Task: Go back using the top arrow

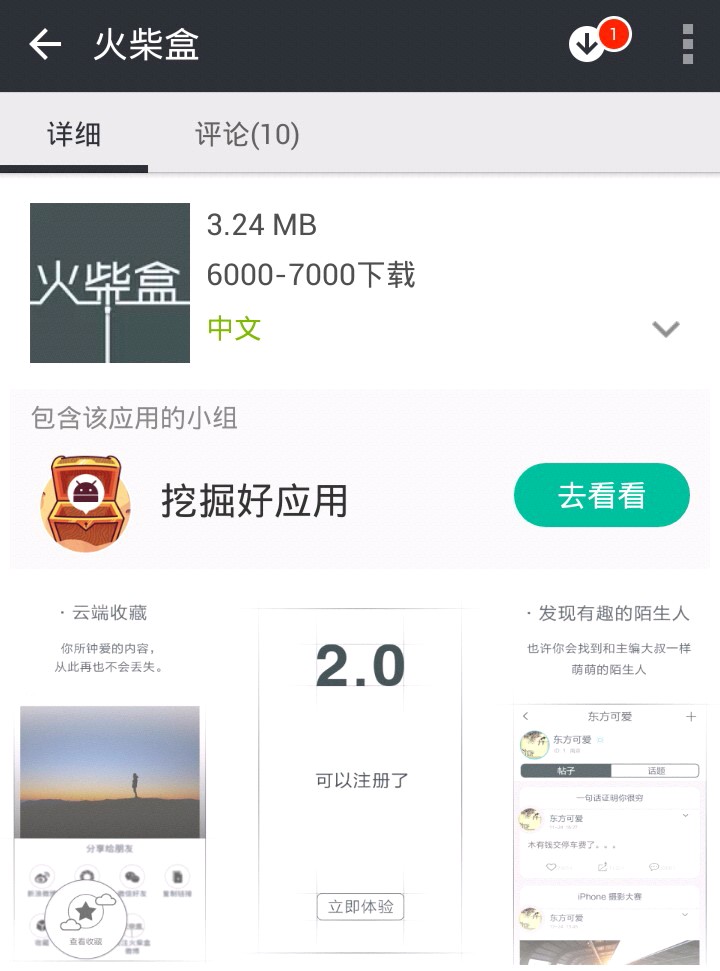Action: point(45,45)
